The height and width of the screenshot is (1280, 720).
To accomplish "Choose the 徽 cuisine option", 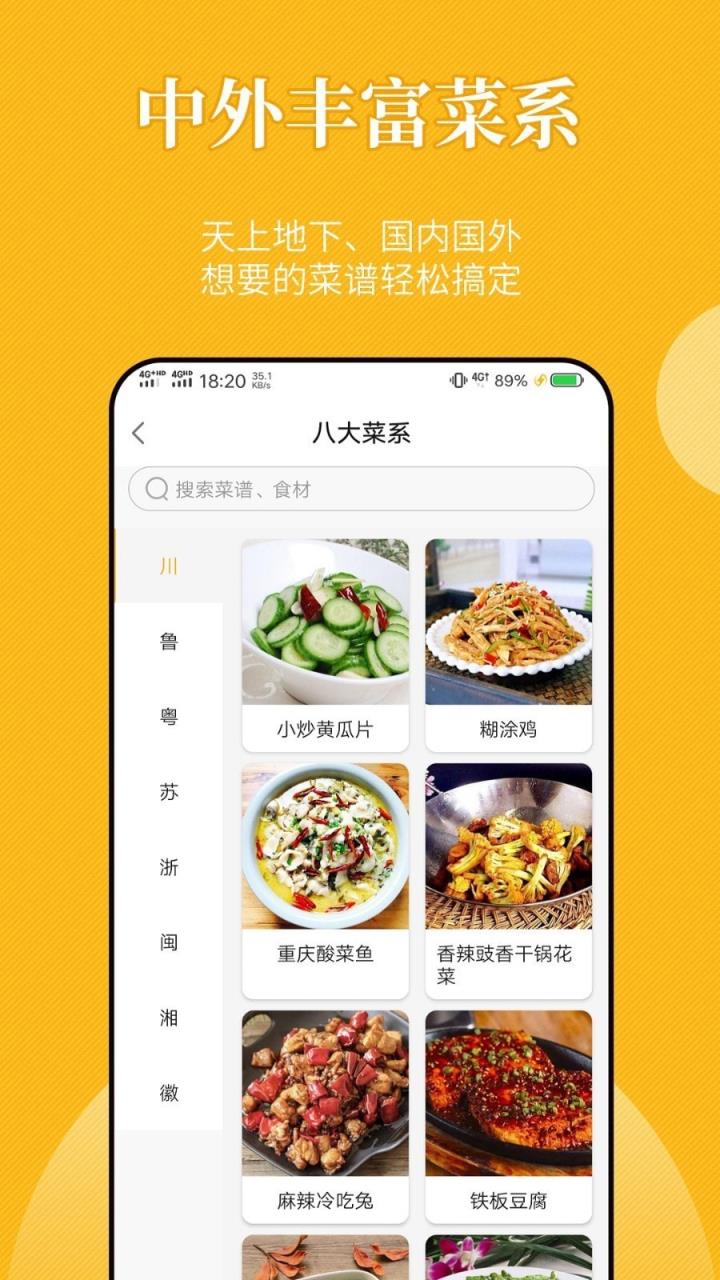I will pyautogui.click(x=169, y=1094).
